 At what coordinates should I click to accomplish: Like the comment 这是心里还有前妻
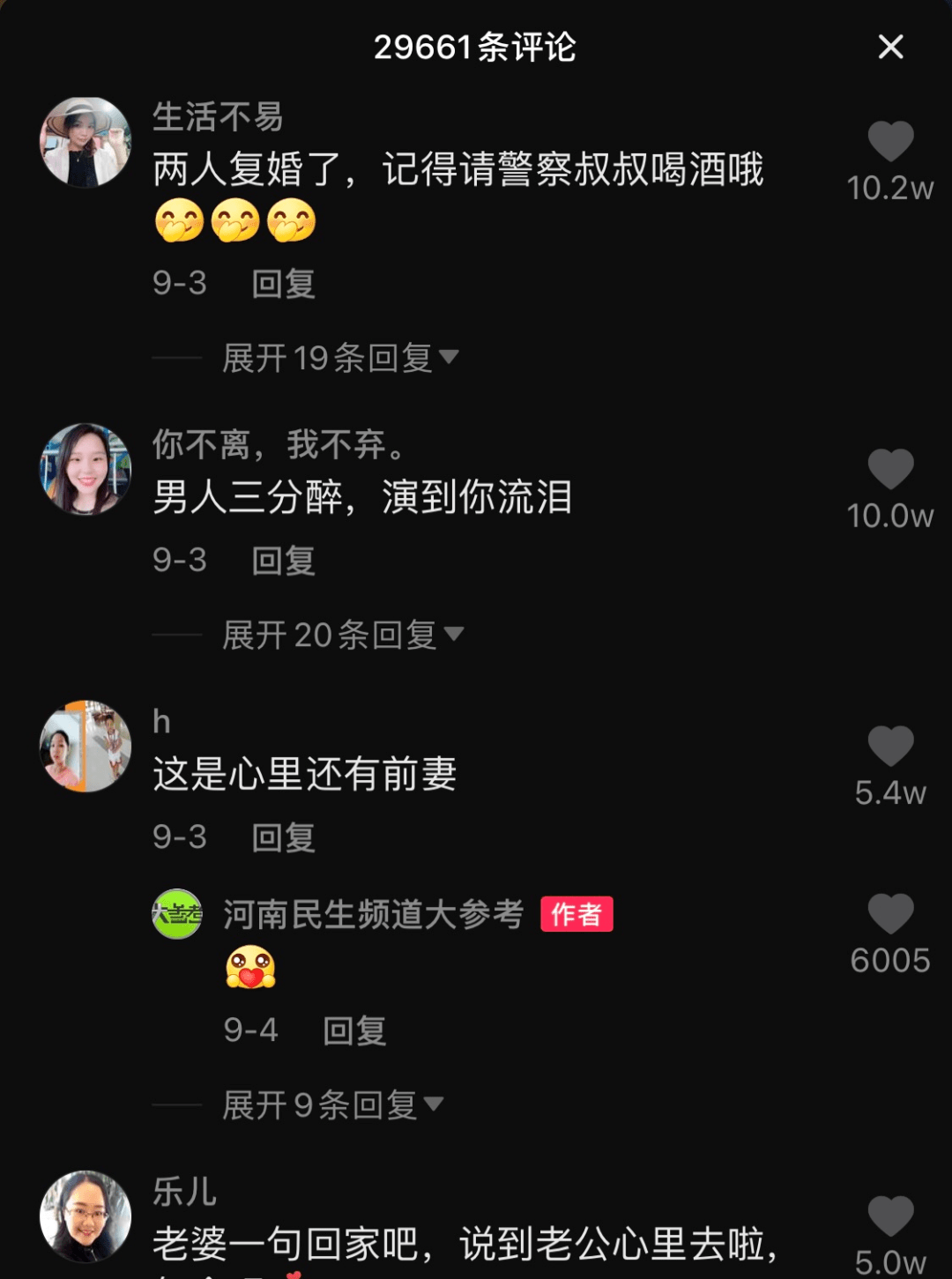tap(890, 747)
